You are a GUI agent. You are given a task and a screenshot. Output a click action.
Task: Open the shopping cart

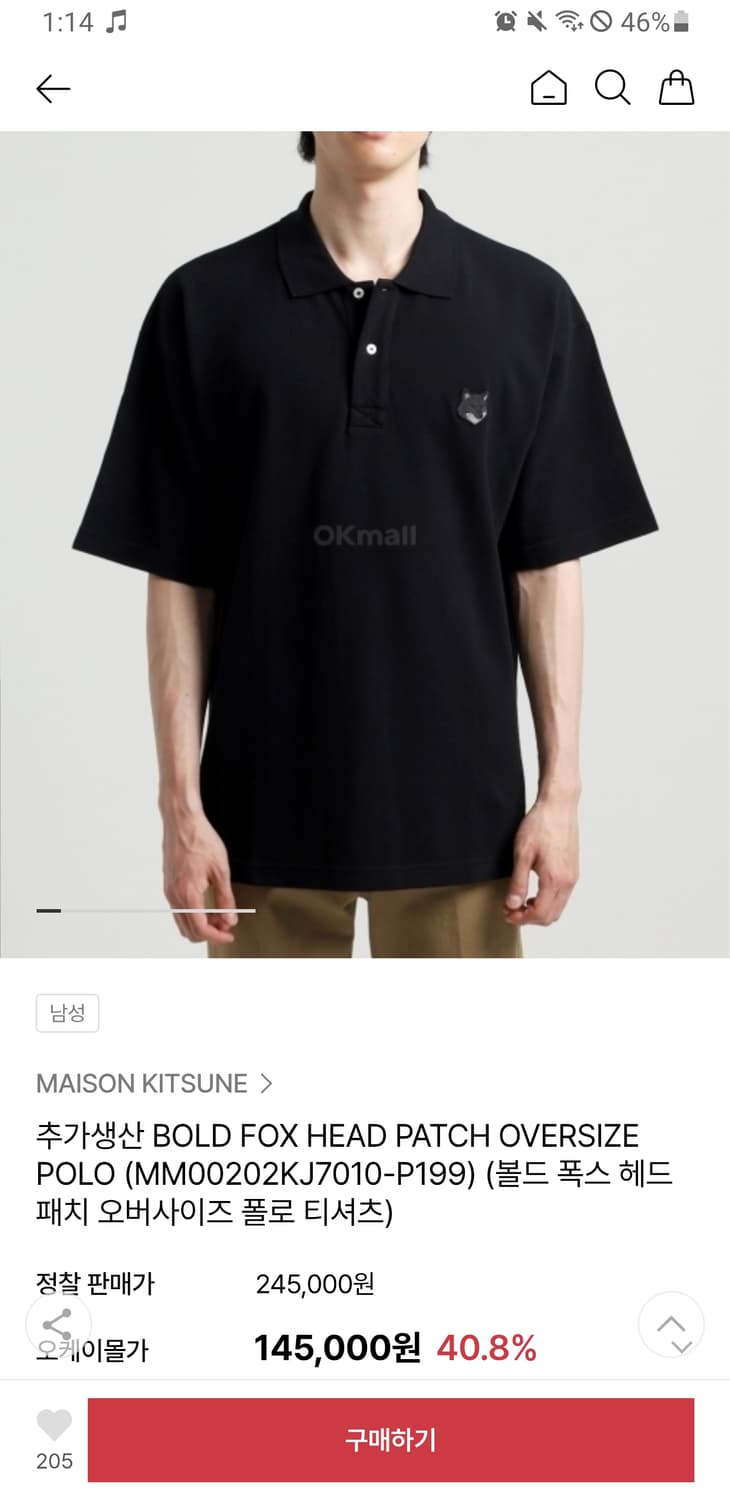click(x=677, y=88)
